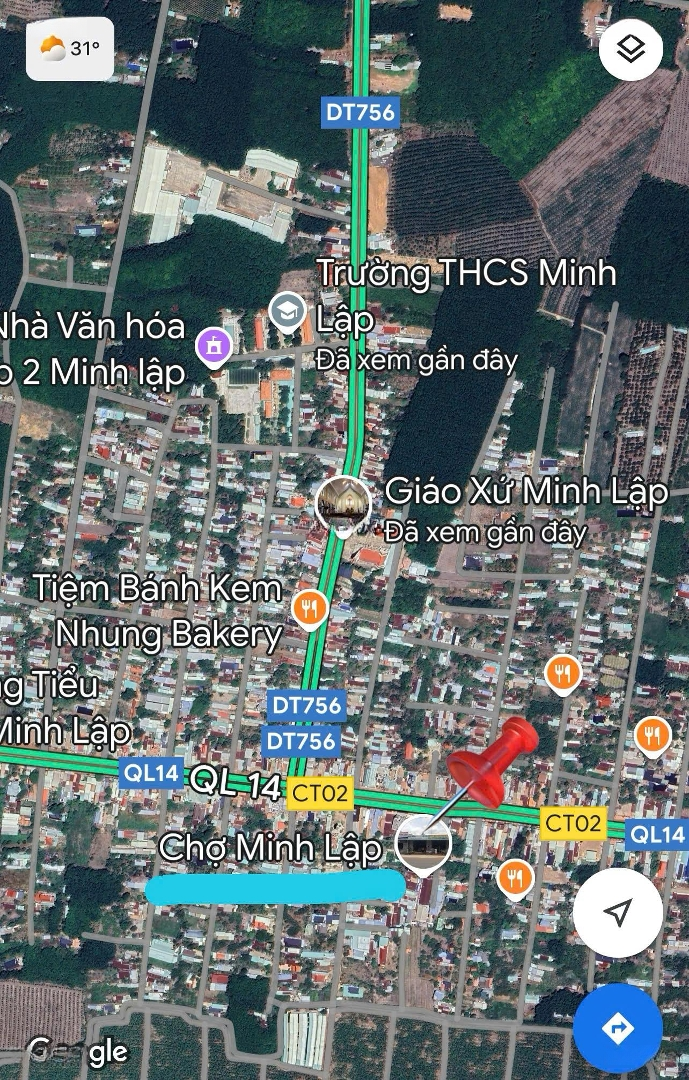Open Giáo Xứ Minh Lập church place
The width and height of the screenshot is (689, 1080).
pos(342,503)
